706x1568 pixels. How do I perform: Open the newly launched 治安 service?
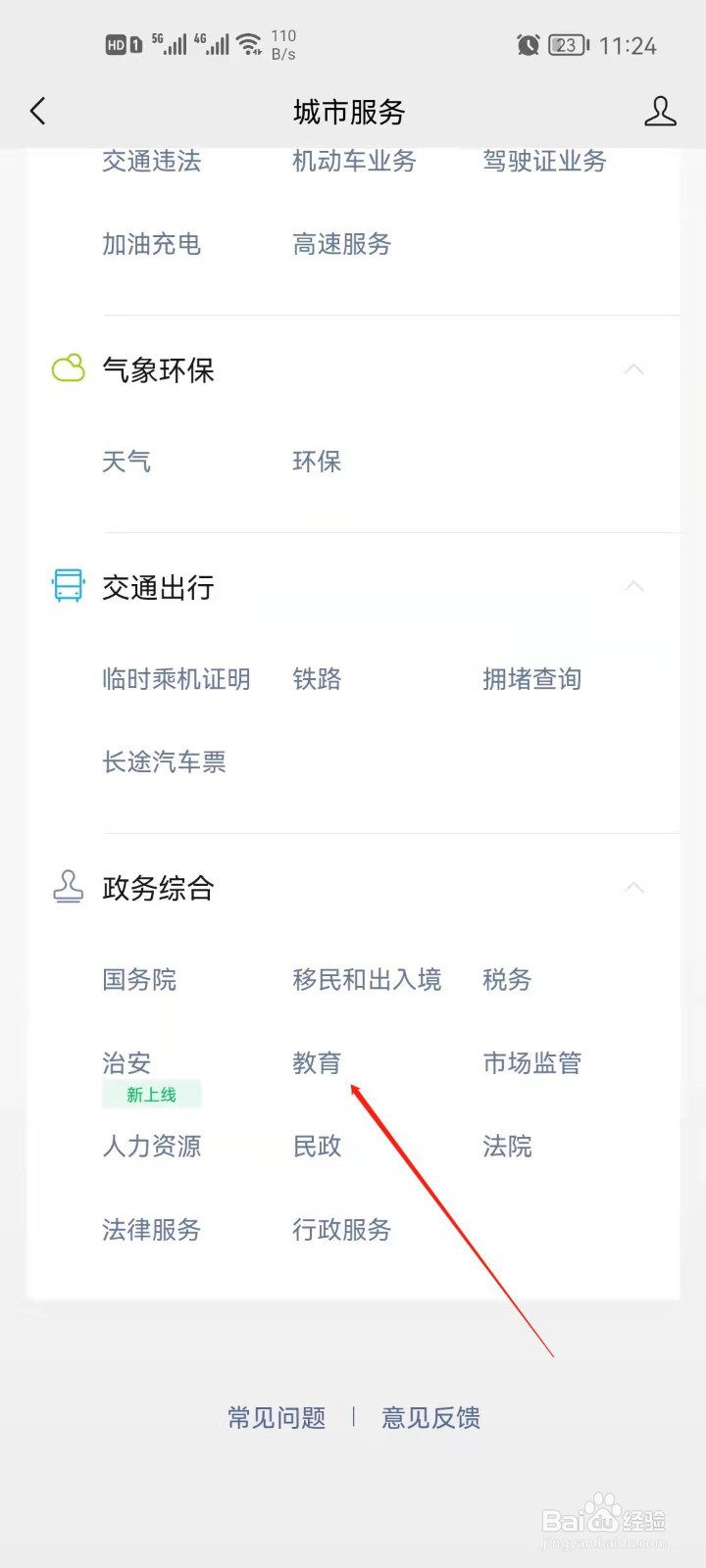pos(126,1062)
